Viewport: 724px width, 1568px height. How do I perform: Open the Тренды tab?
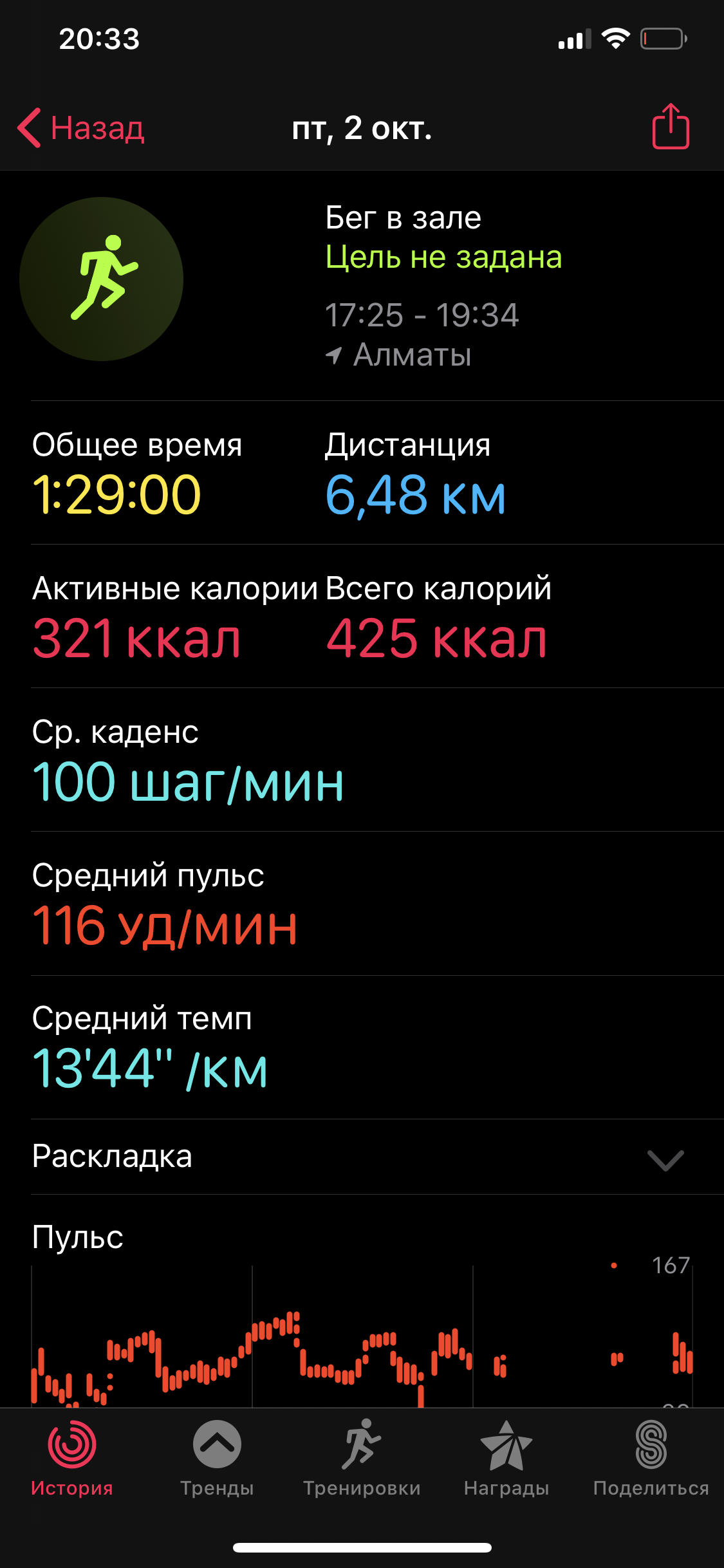[217, 1459]
